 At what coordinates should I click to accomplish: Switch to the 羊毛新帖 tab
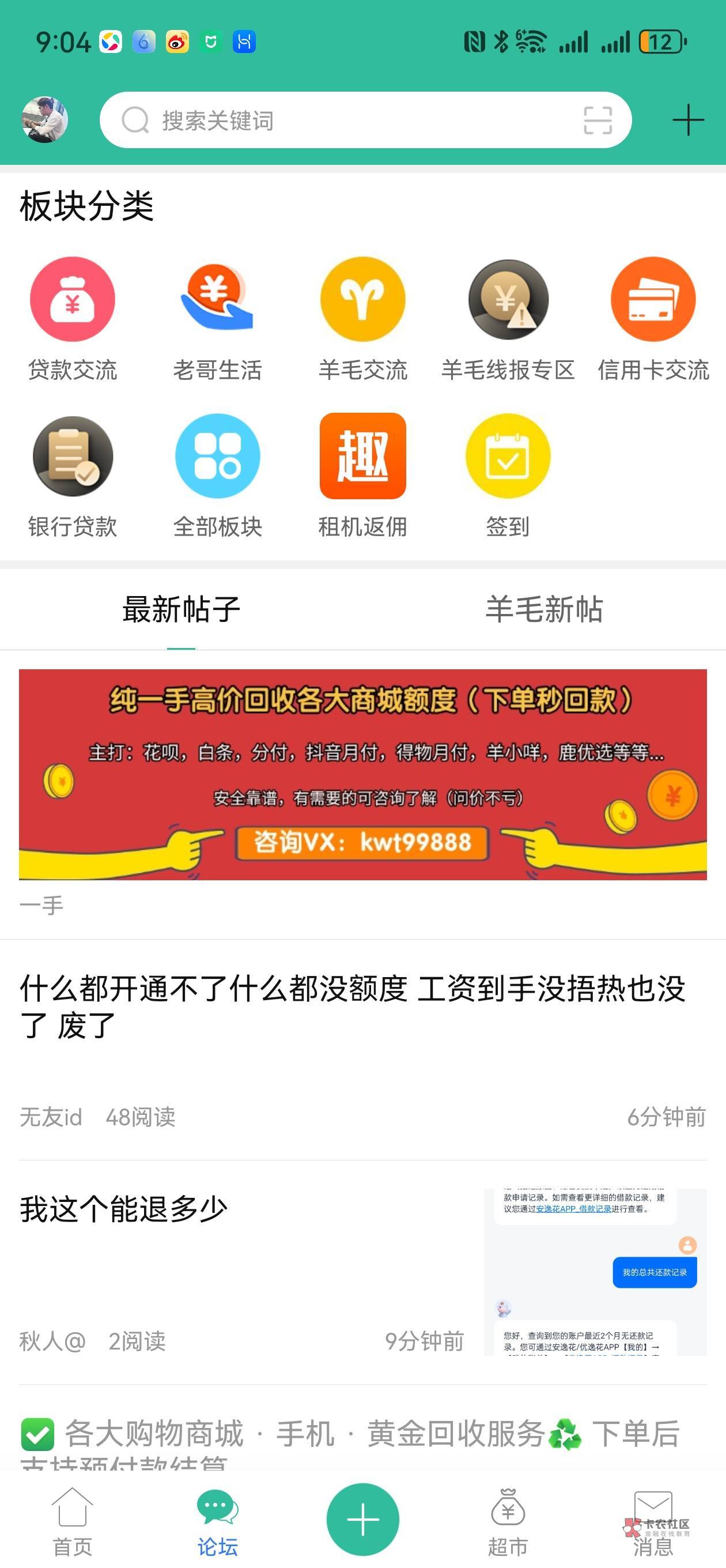544,609
